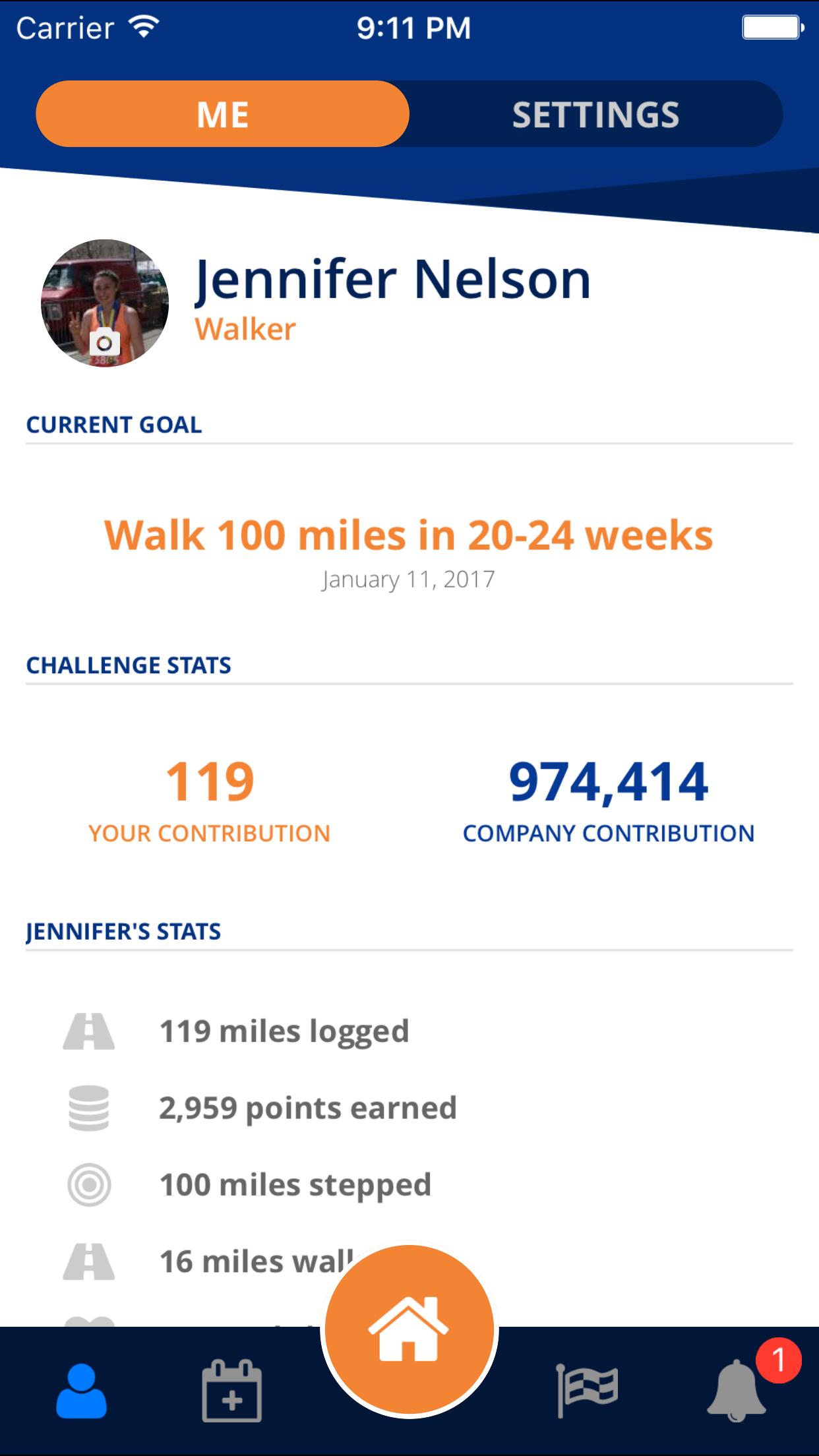The image size is (819, 1456).
Task: Tap the orange home button
Action: point(409,1330)
